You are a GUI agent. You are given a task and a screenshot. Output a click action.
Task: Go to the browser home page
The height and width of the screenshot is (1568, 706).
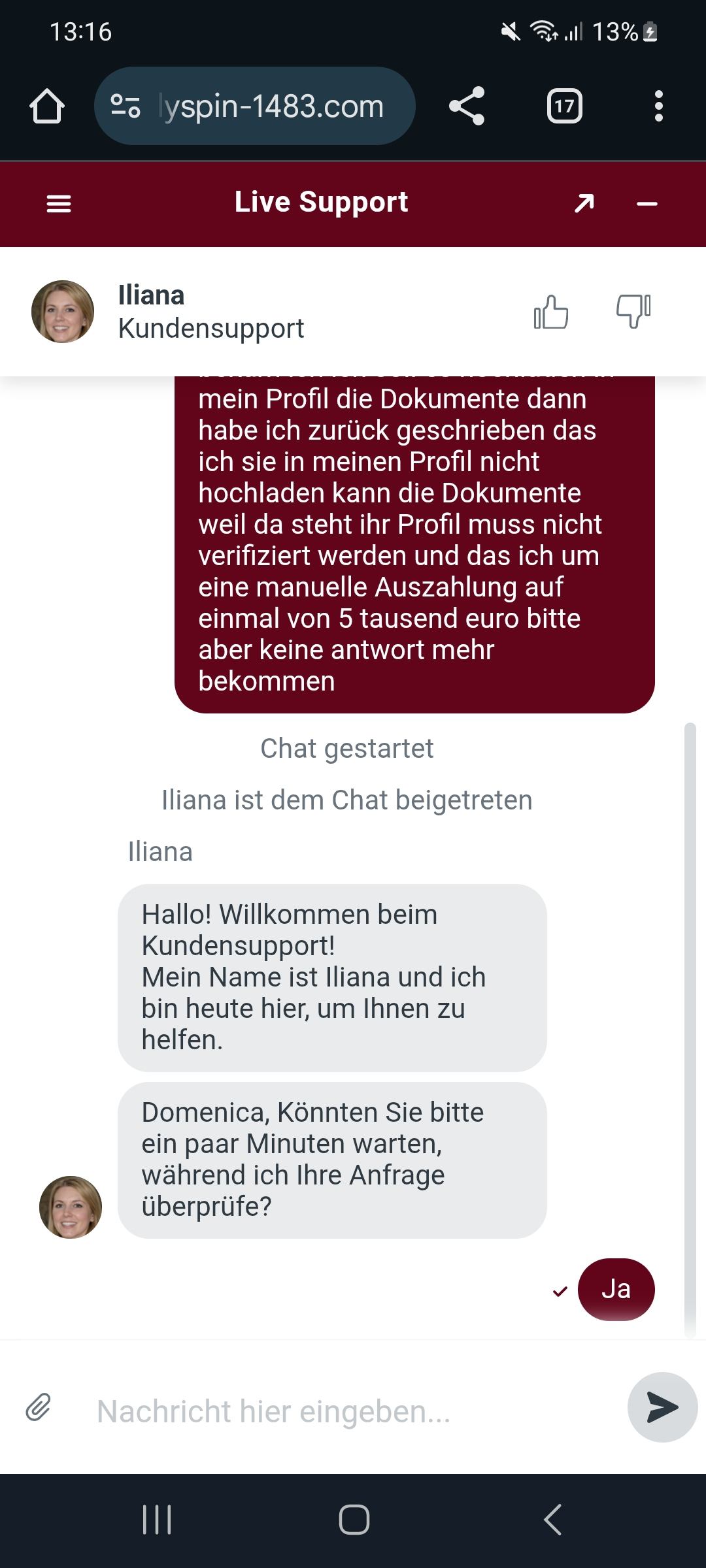[47, 106]
